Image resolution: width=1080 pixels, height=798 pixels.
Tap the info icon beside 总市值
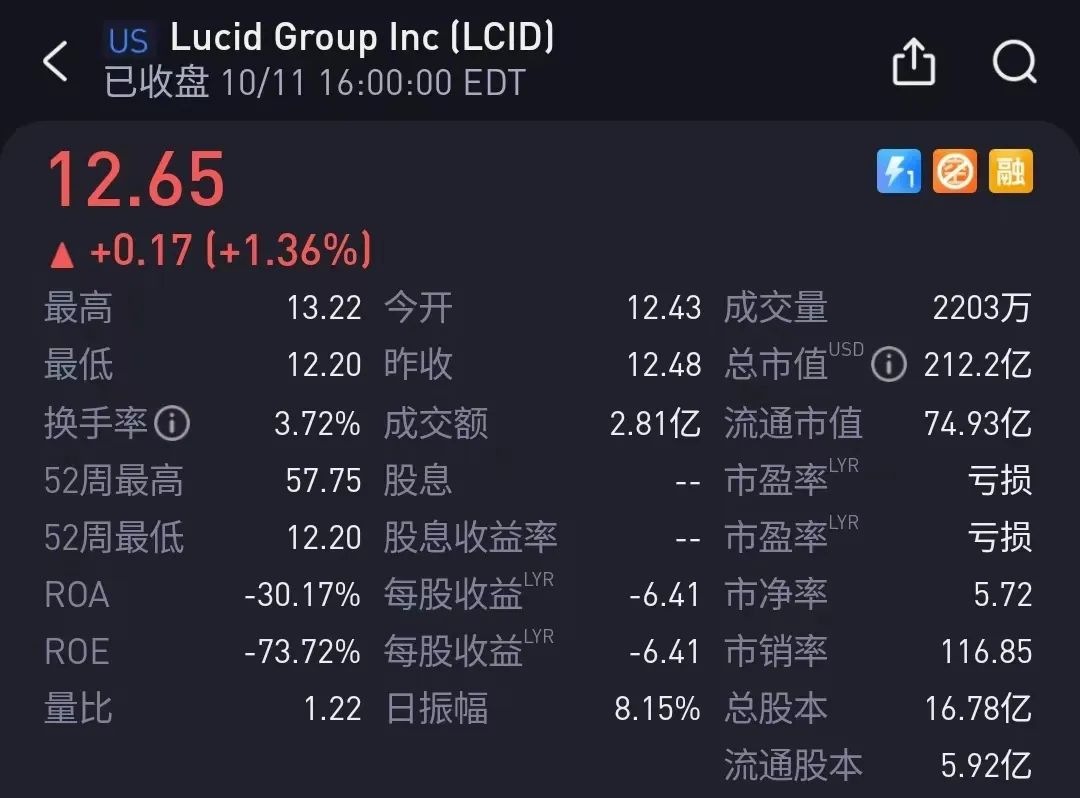888,365
